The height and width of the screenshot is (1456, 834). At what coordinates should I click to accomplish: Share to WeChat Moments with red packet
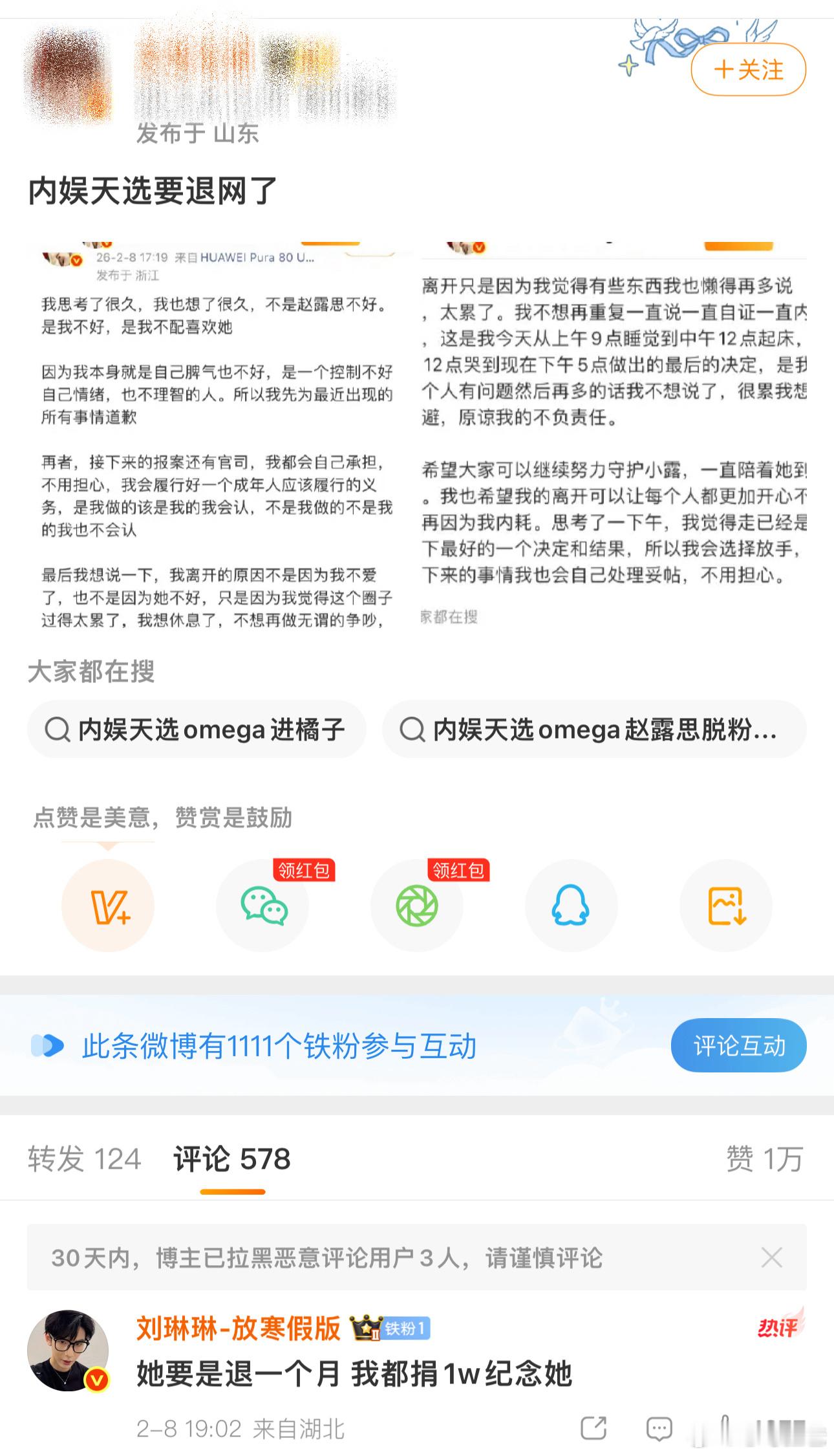[417, 906]
